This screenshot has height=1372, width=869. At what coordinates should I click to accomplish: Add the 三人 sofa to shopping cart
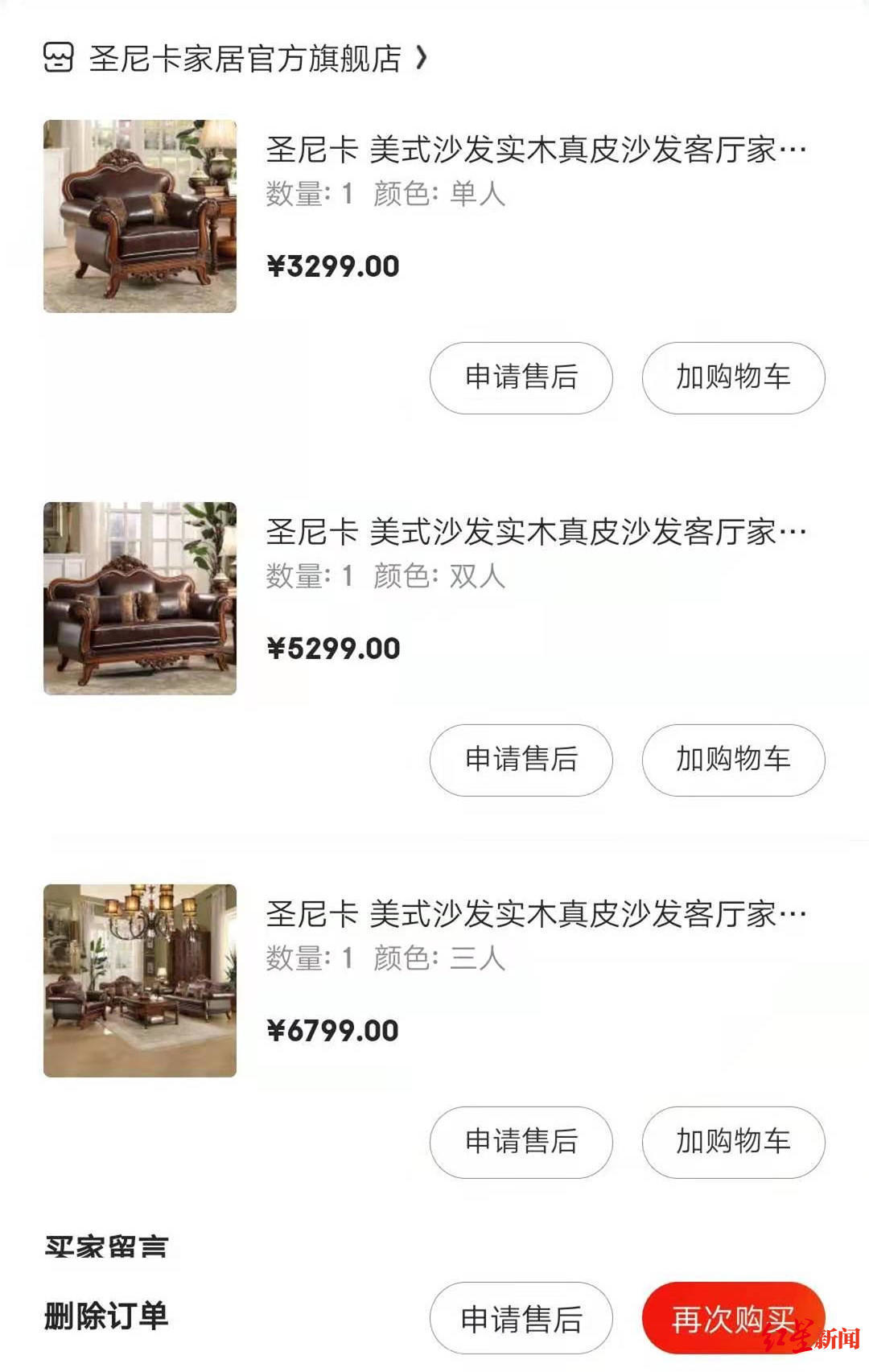733,1142
